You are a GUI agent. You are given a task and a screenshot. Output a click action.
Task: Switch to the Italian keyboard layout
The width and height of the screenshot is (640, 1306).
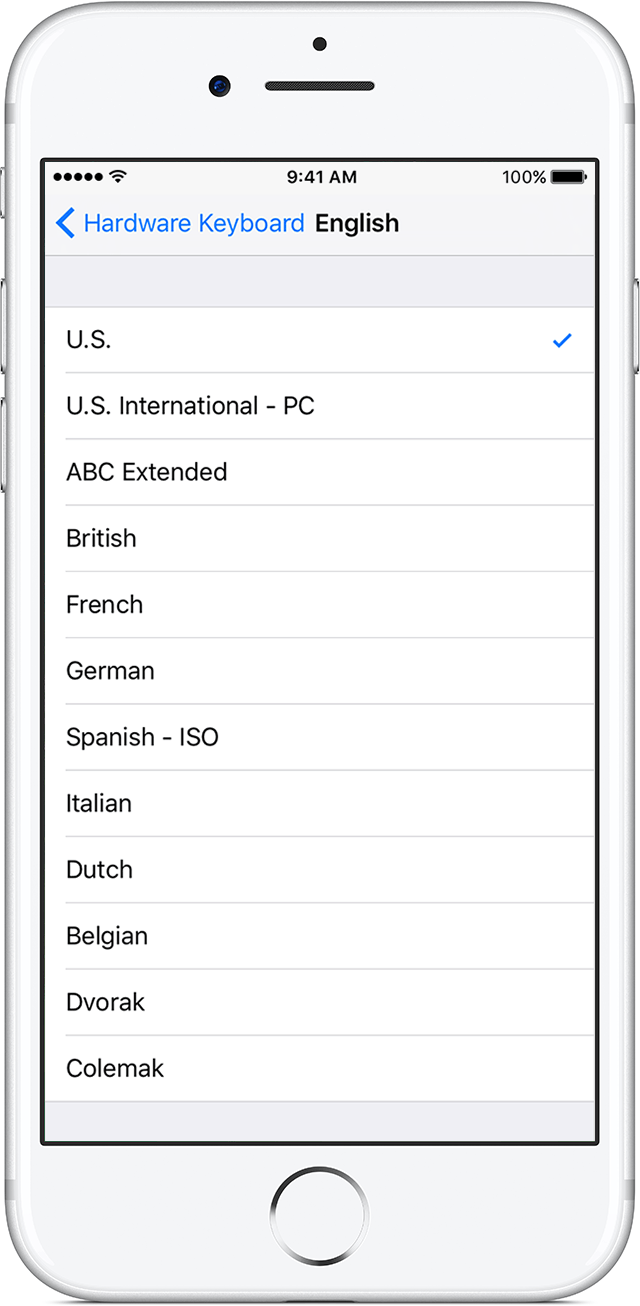pos(320,803)
